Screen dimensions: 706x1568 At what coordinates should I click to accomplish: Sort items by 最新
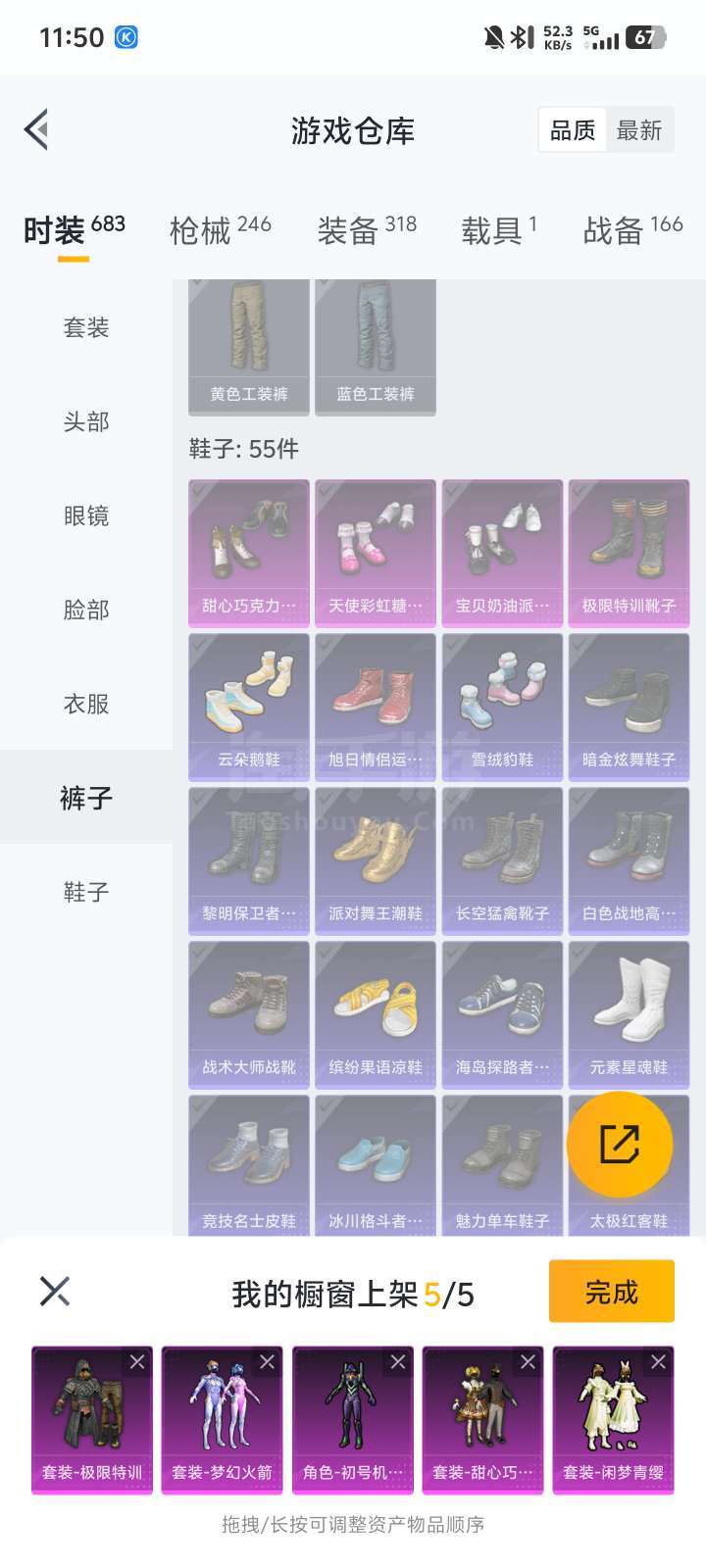[x=639, y=130]
